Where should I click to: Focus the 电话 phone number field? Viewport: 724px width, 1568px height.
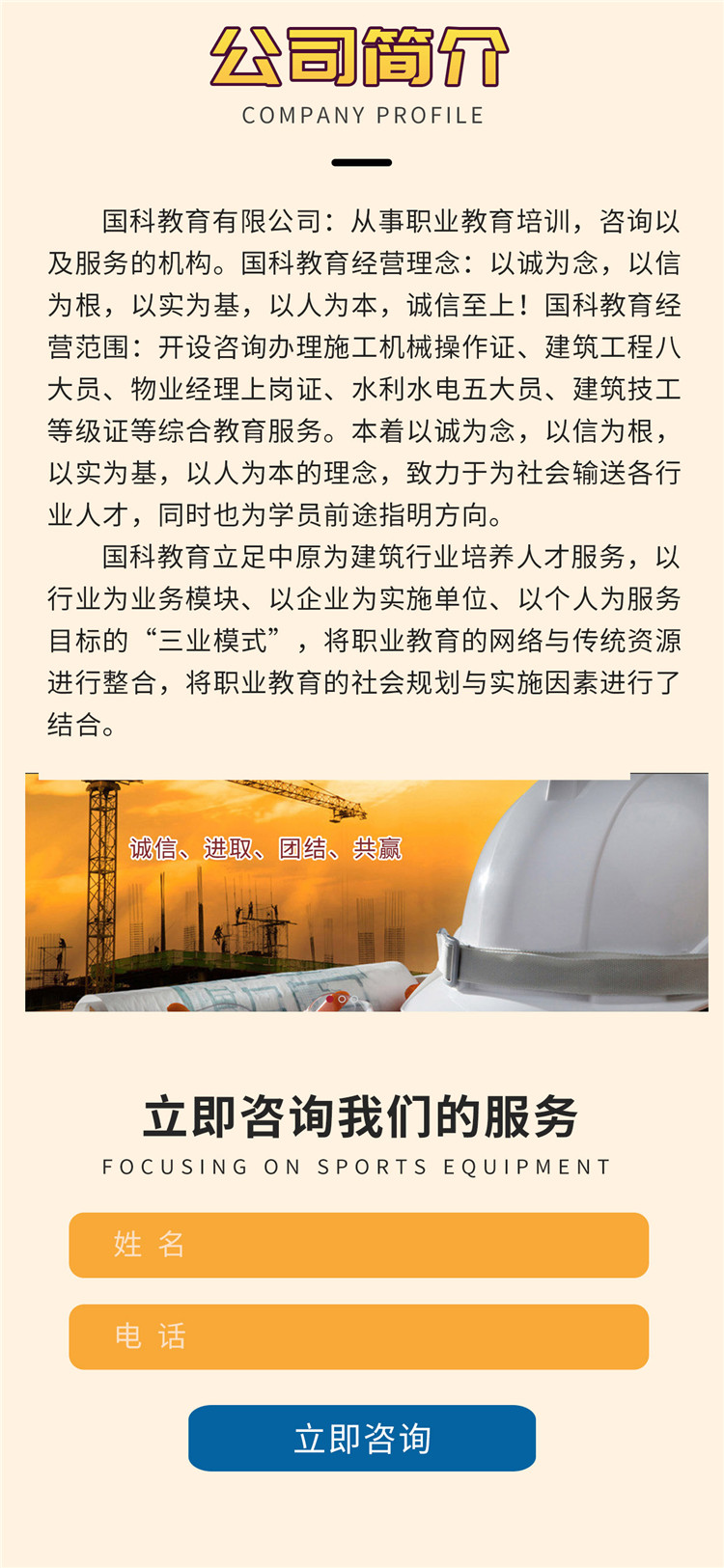[x=358, y=1336]
